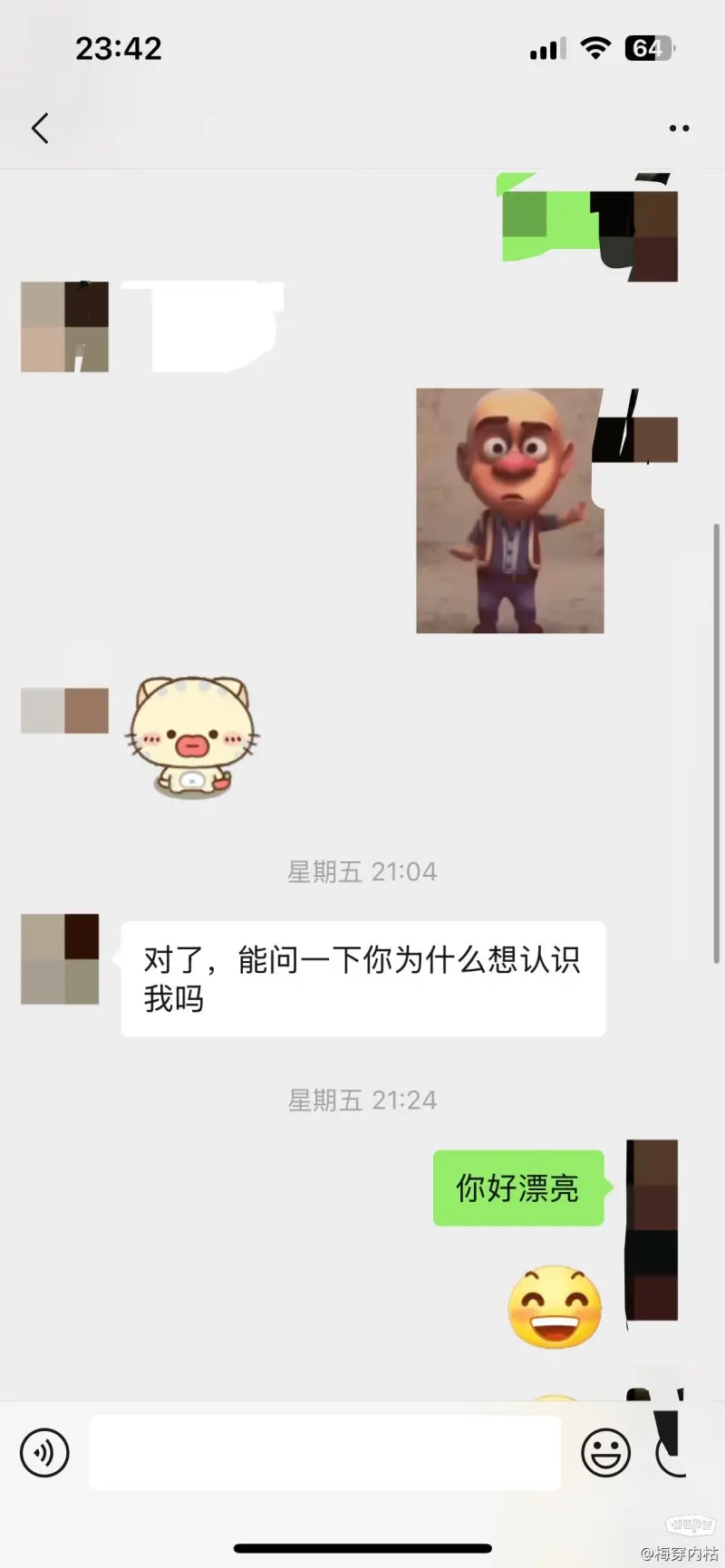The height and width of the screenshot is (1568, 725).
Task: Open the cat sticker message
Action: tap(192, 737)
